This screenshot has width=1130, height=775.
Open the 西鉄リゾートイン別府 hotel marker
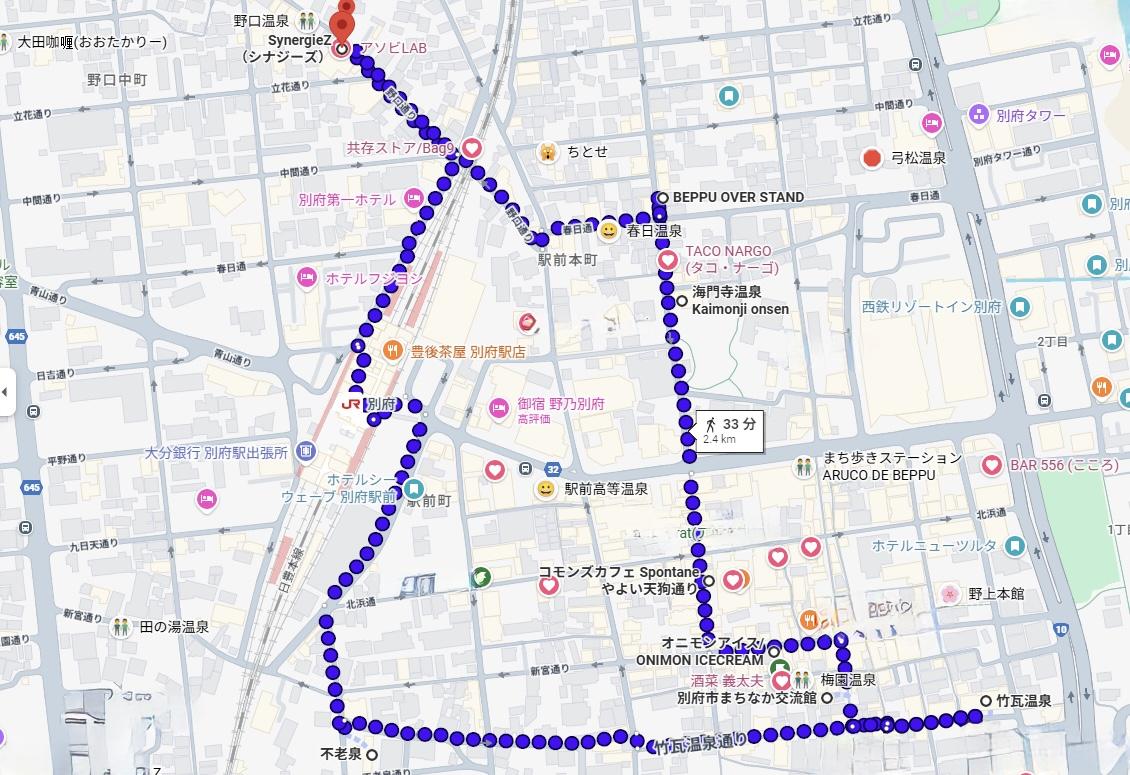pyautogui.click(x=1019, y=307)
